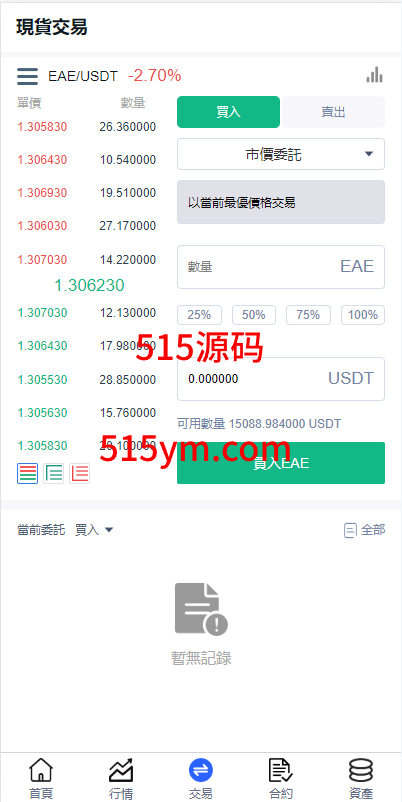Submit the 買入EAE buy order button
The height and width of the screenshot is (802, 402).
click(x=281, y=463)
